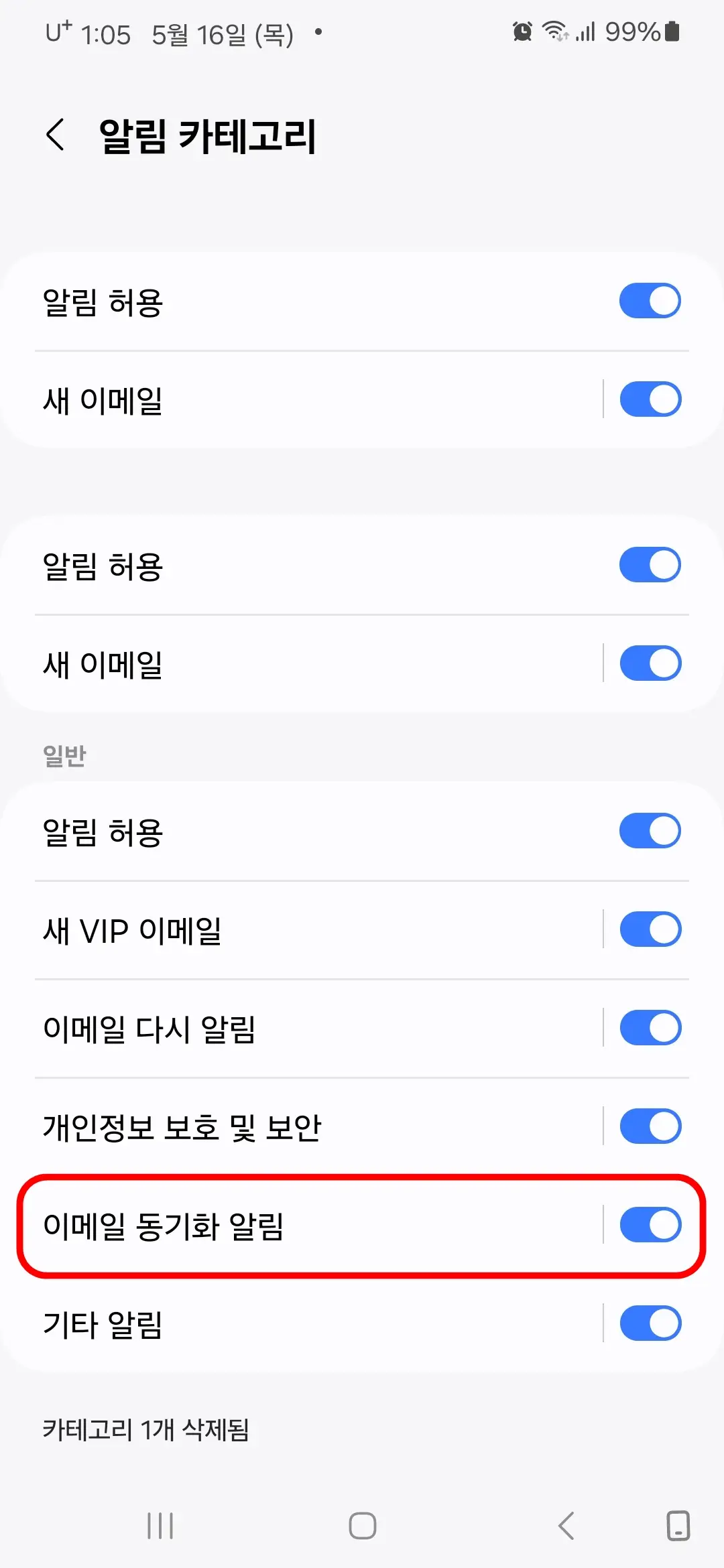
Task: Disable the 알림 허용 switch under 일반
Action: pyautogui.click(x=649, y=830)
